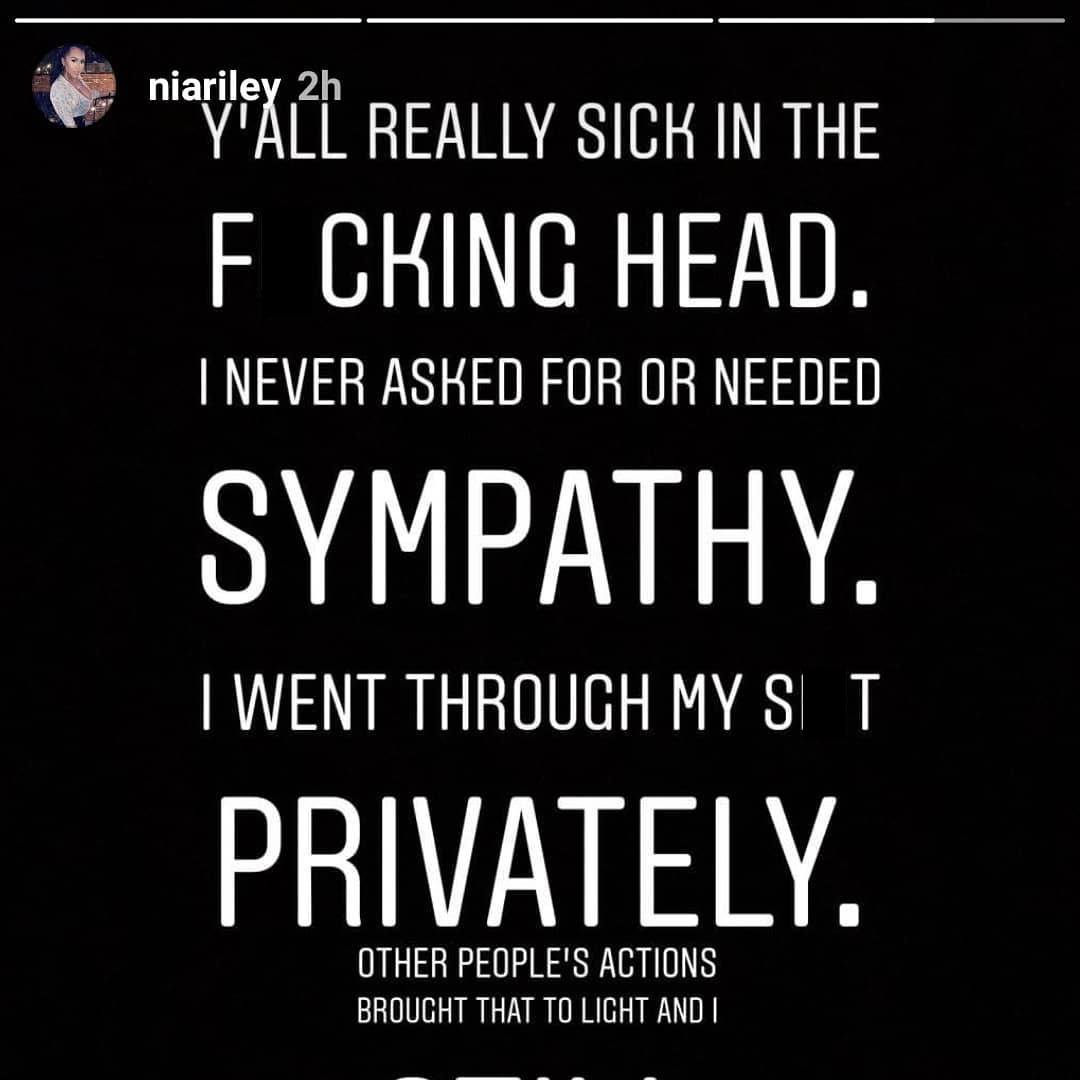Tap the niariley username
Image resolution: width=1080 pixels, height=1080 pixels.
214,88
